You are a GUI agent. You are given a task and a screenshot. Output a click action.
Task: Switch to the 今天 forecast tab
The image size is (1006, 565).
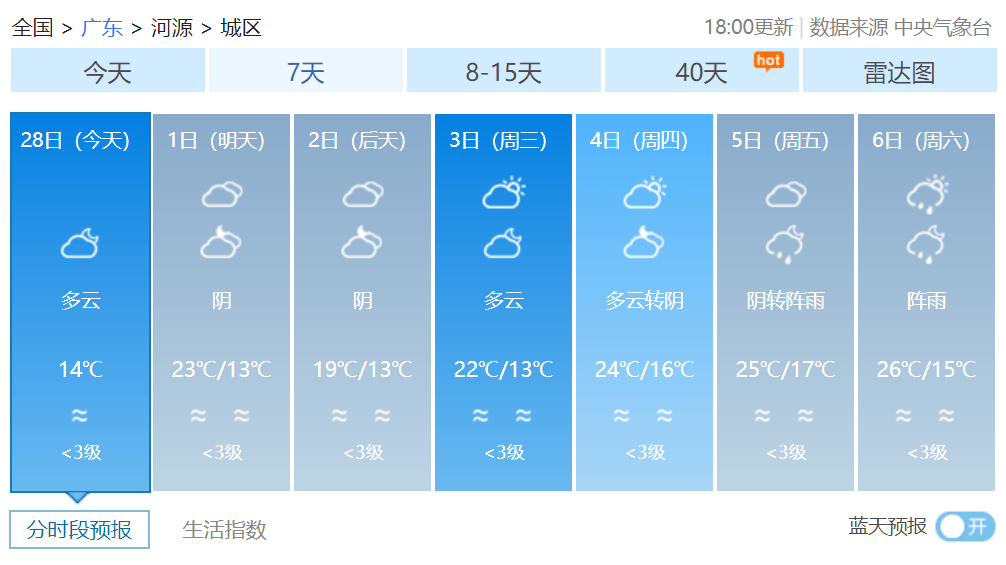[107, 71]
